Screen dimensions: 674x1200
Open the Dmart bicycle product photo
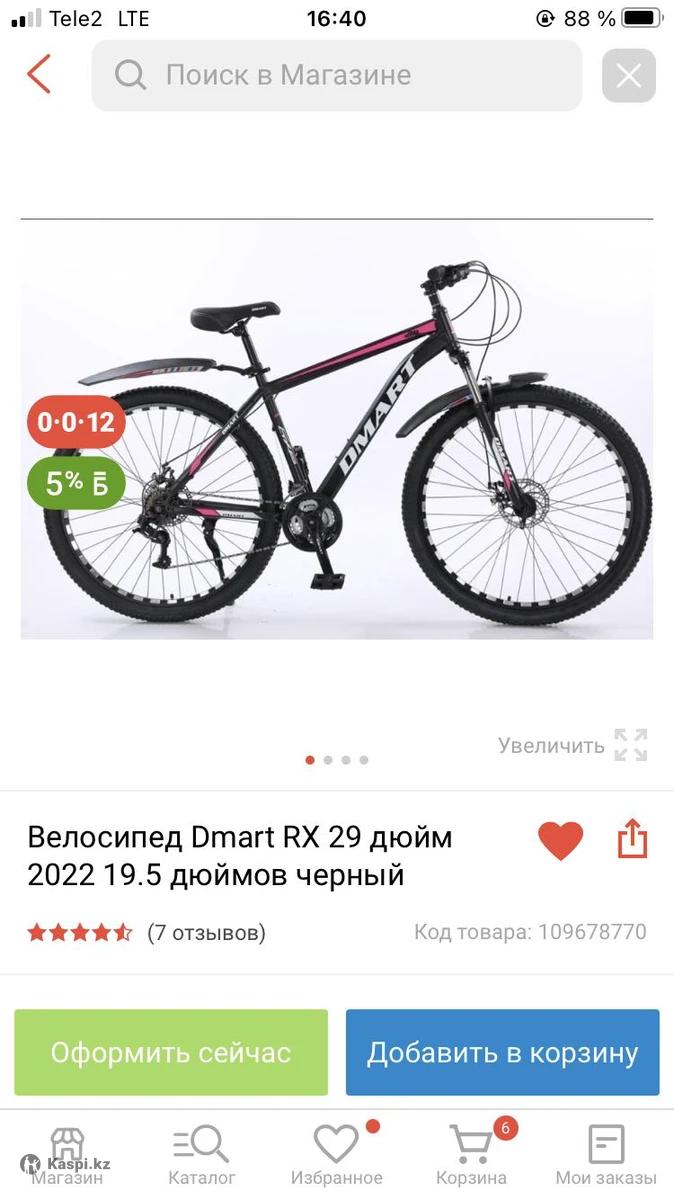coord(336,430)
